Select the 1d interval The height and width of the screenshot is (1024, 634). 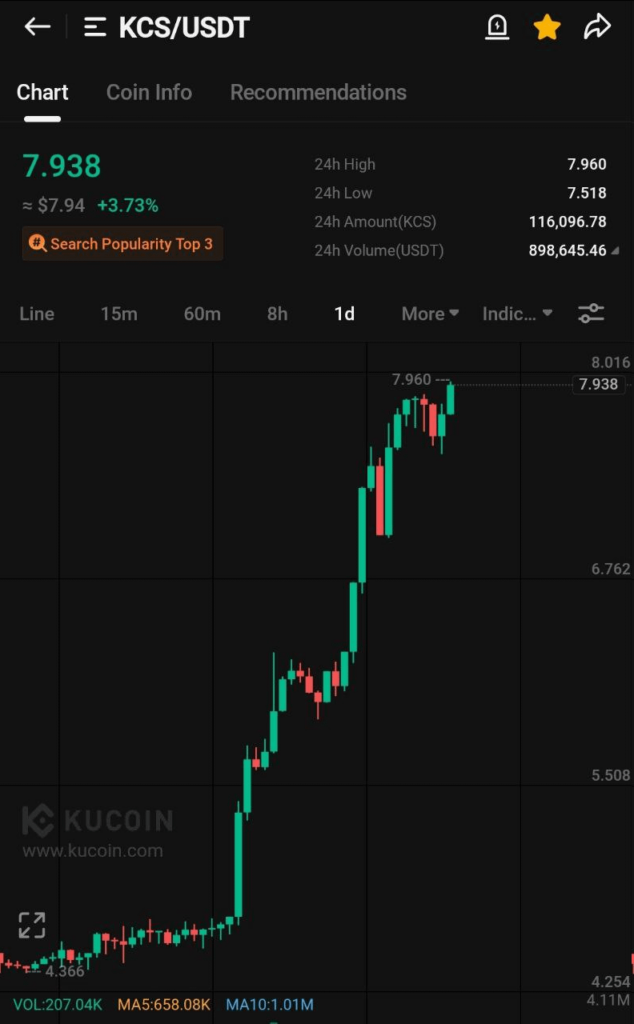(344, 314)
